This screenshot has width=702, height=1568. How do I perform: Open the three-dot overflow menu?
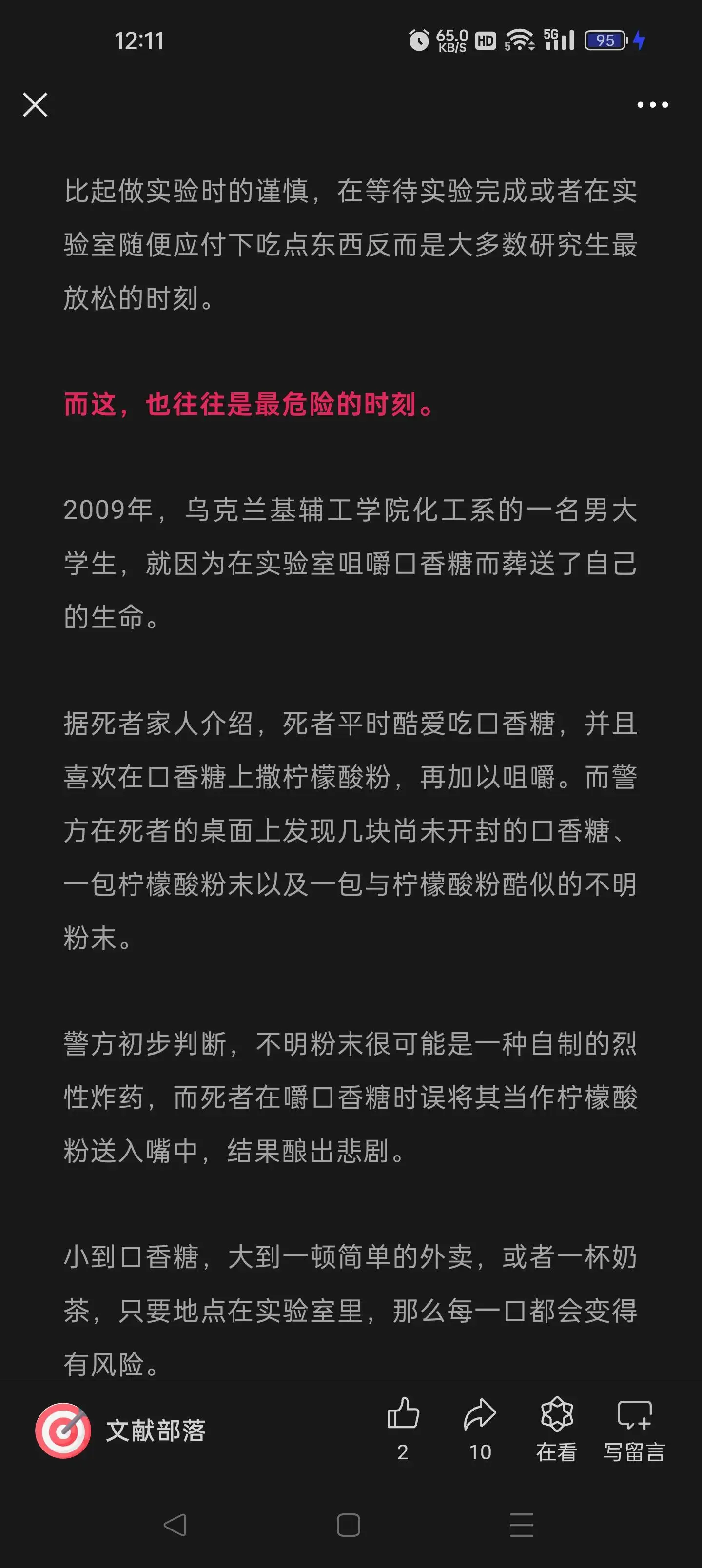[652, 105]
